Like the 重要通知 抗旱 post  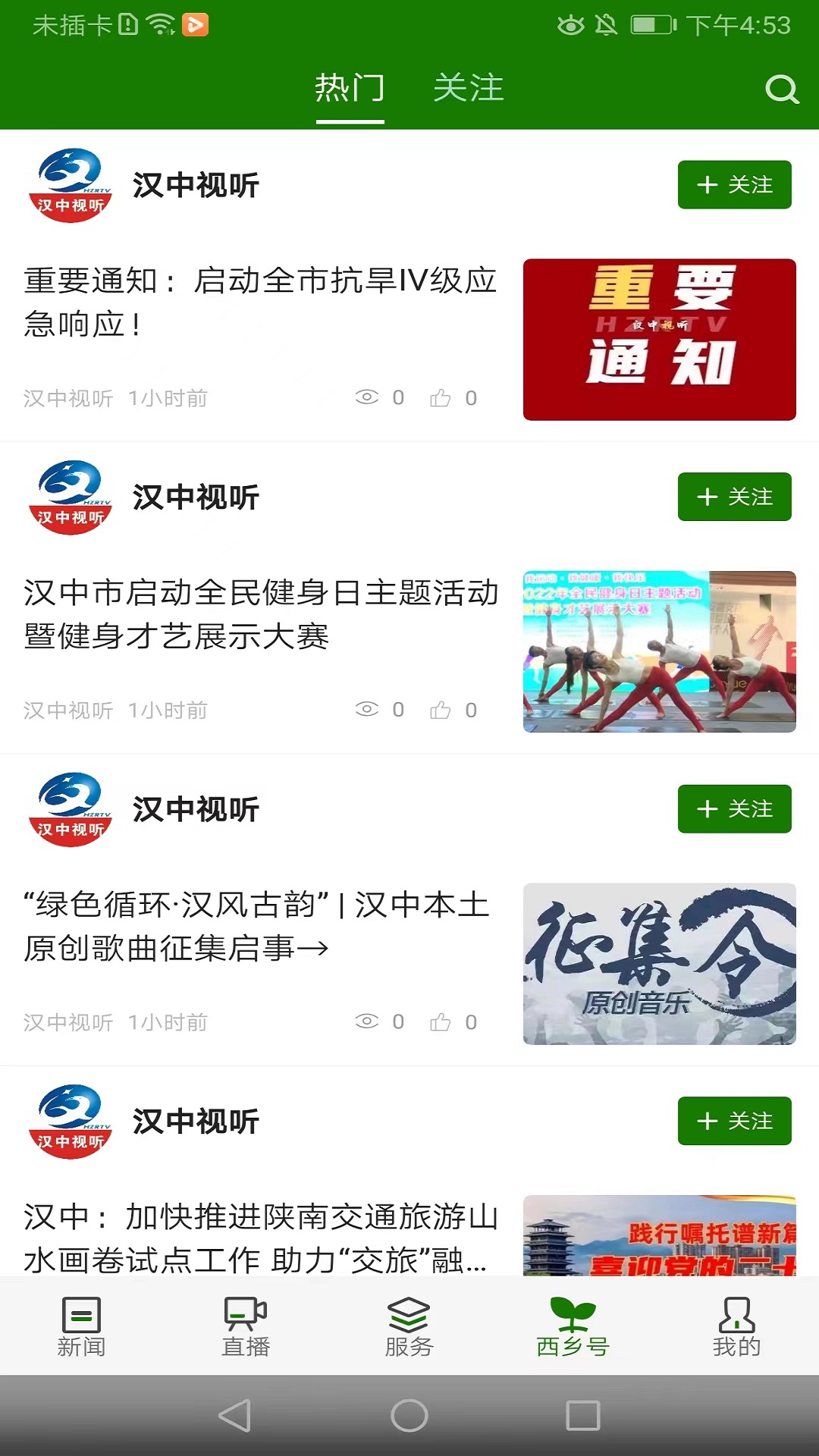coord(441,398)
